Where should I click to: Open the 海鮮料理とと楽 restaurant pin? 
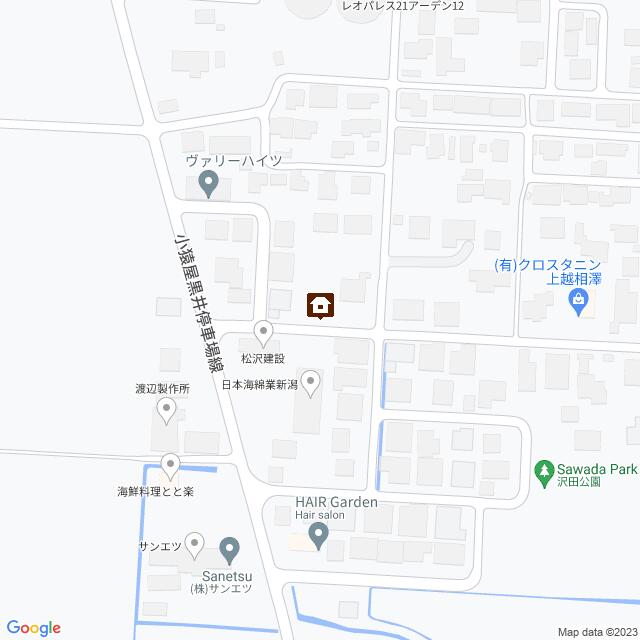(171, 465)
